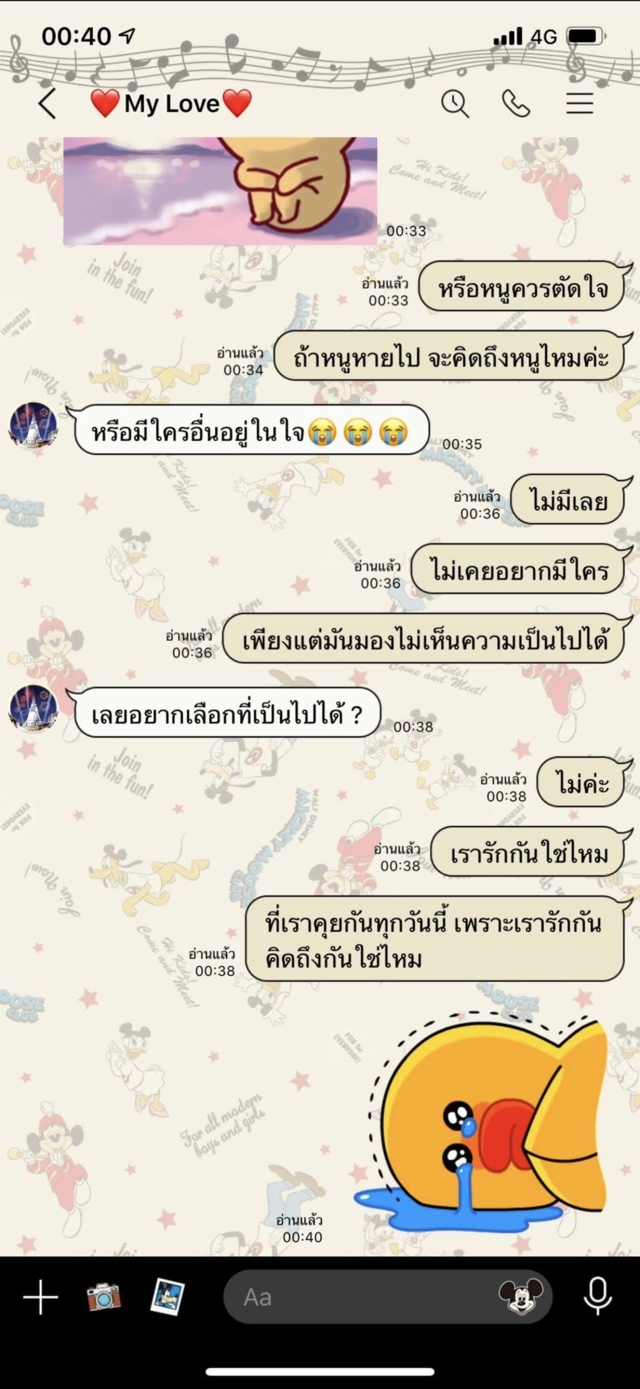
Task: Open the photo gallery picker
Action: (167, 1297)
